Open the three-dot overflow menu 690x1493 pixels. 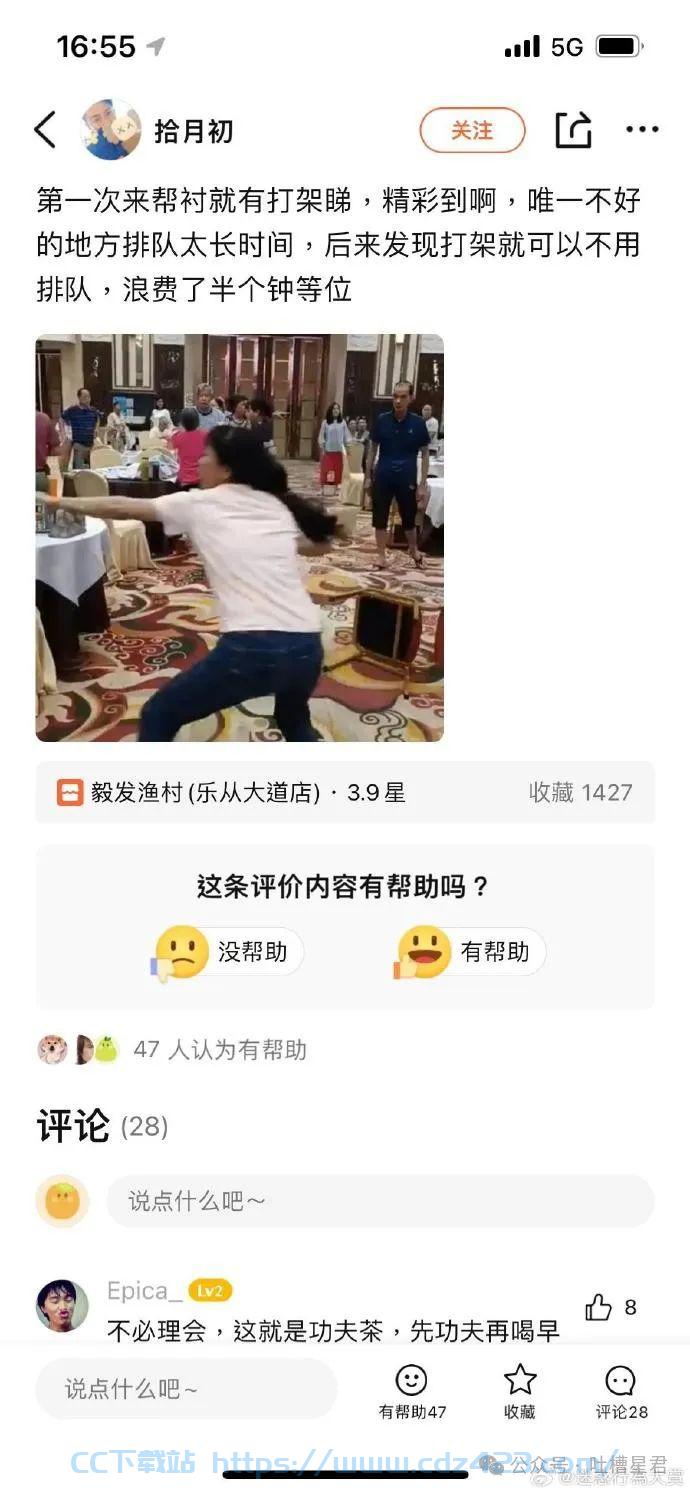coord(642,129)
